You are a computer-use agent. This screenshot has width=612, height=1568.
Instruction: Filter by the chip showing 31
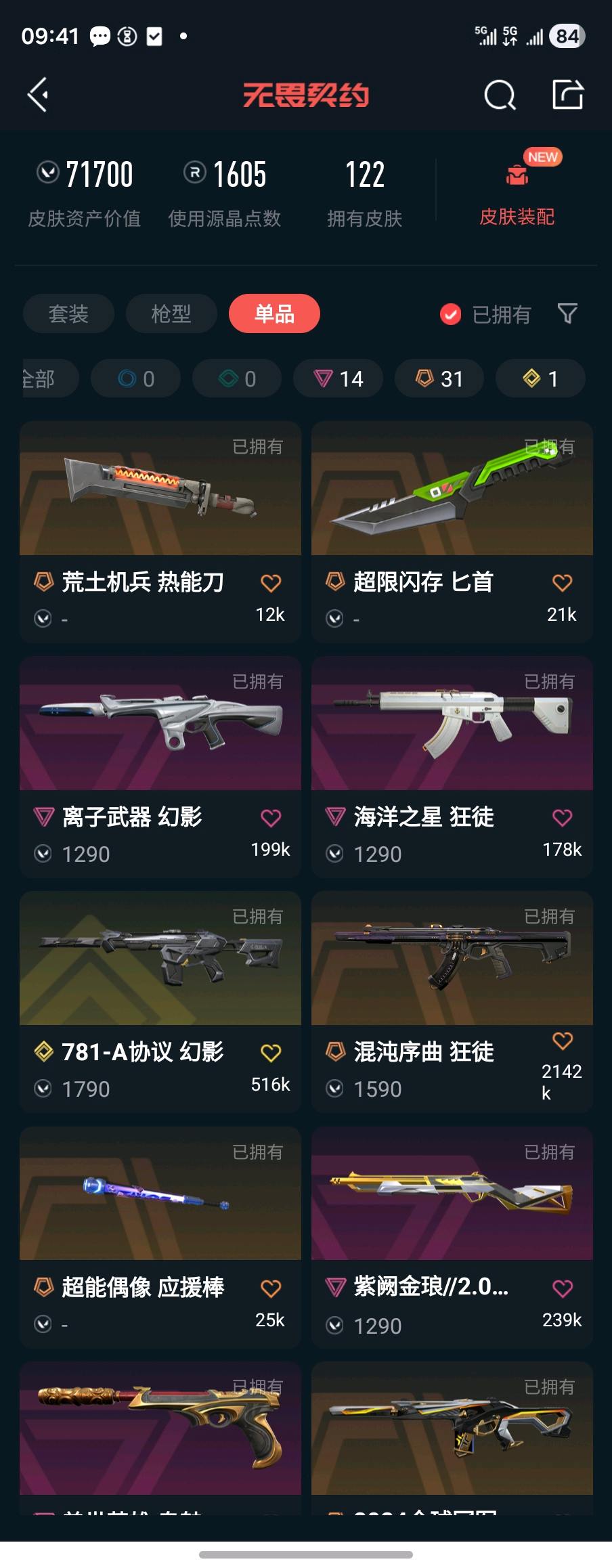tap(439, 378)
